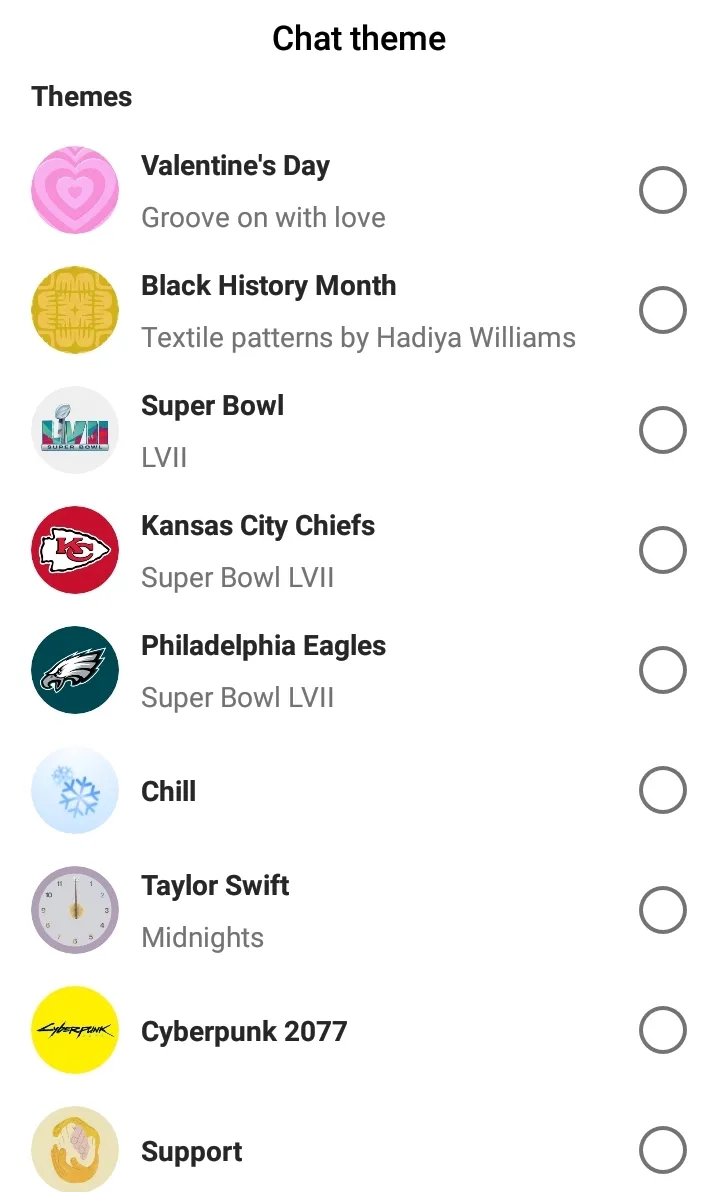The width and height of the screenshot is (719, 1192).
Task: Select the Valentine's Day theme
Action: (662, 190)
